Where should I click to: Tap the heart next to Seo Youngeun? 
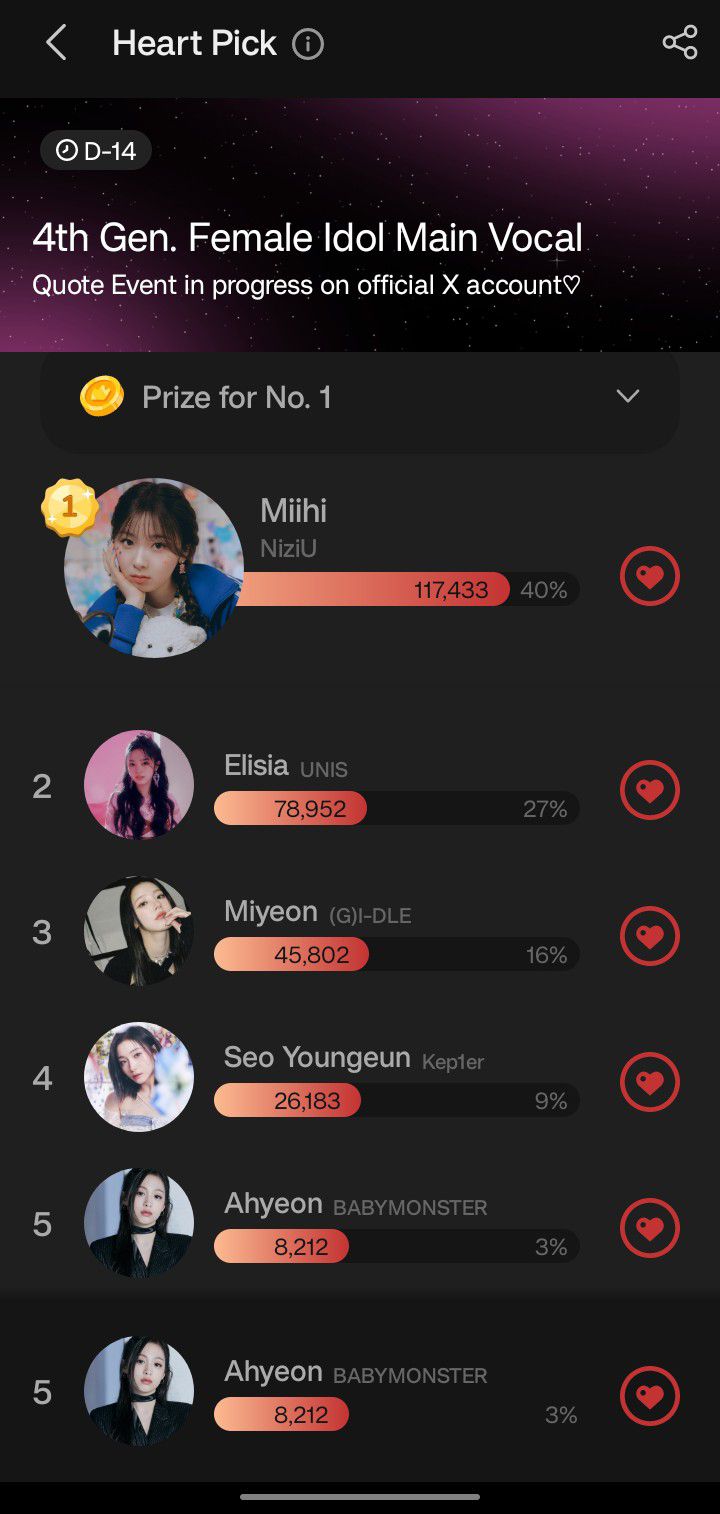tap(650, 1082)
